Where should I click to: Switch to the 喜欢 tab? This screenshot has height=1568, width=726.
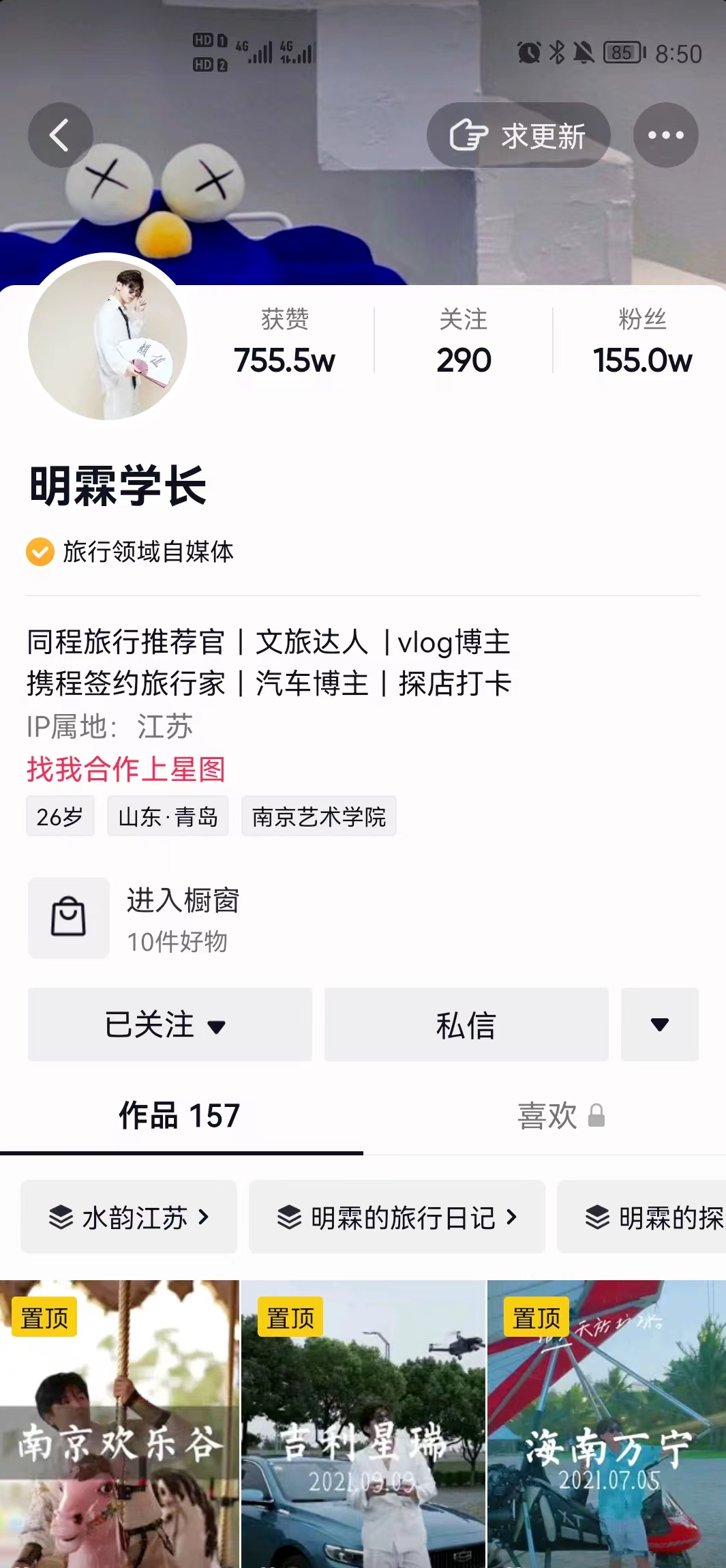coord(560,1116)
